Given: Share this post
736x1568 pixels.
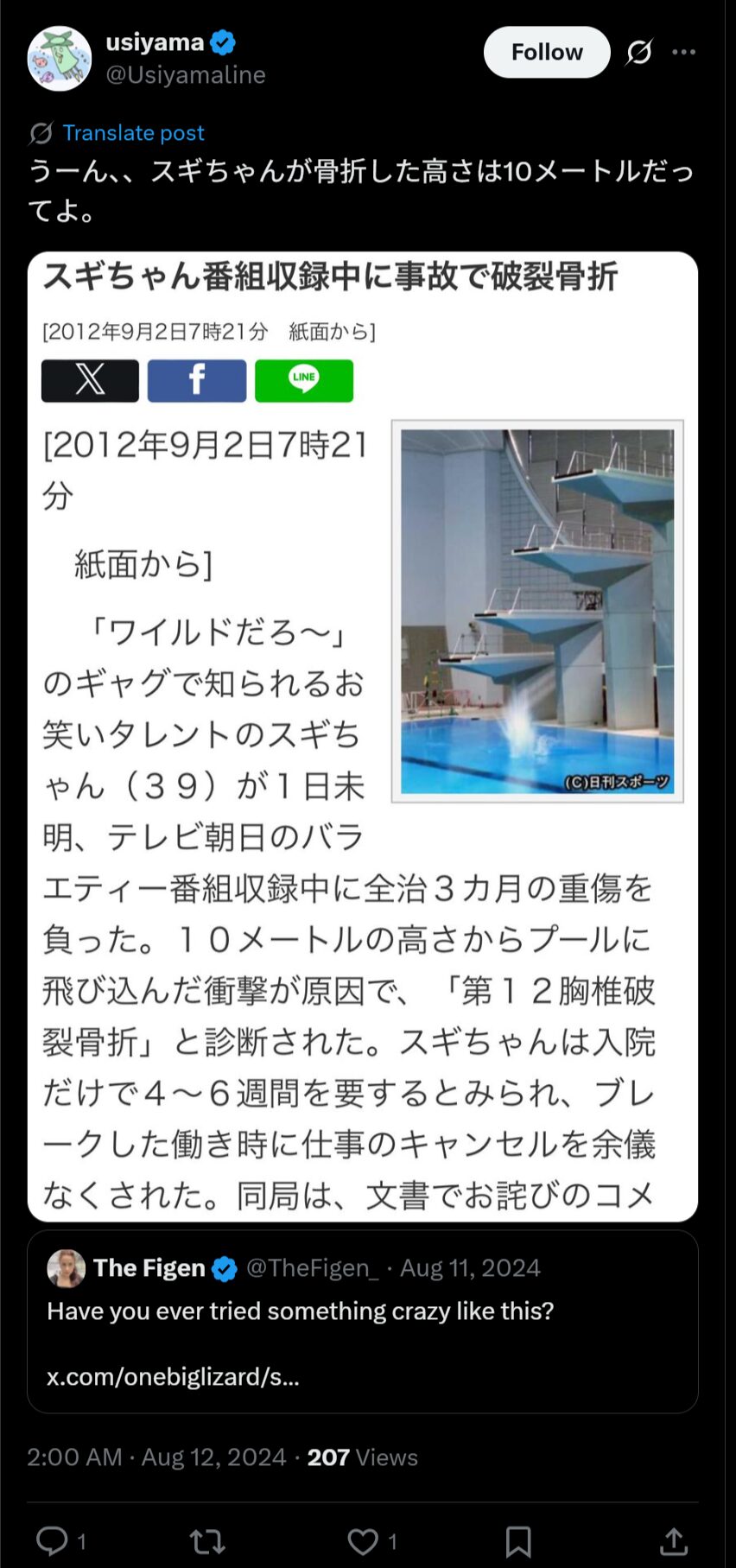Looking at the screenshot, I should point(673,1540).
